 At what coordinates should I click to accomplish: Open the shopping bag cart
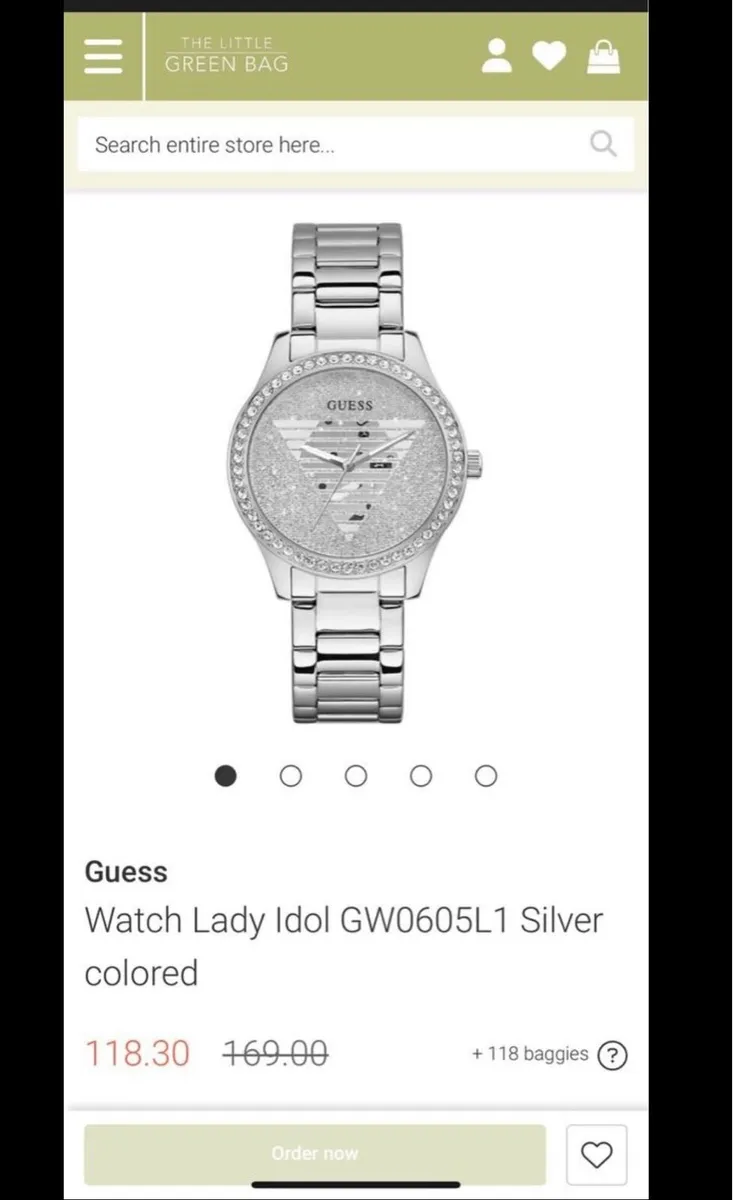point(603,57)
